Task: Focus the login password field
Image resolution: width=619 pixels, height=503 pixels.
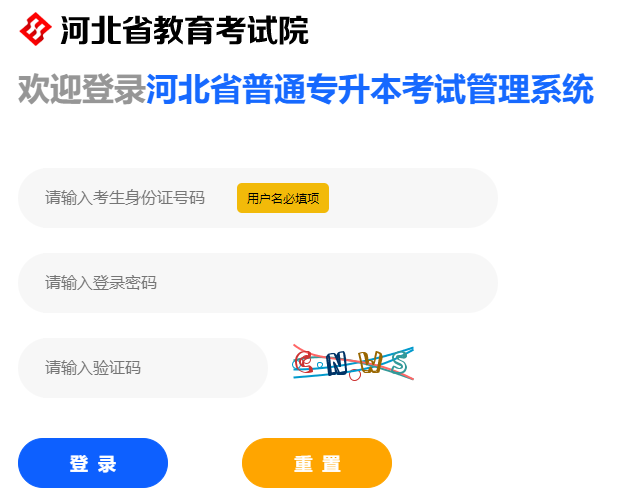Action: (x=257, y=283)
